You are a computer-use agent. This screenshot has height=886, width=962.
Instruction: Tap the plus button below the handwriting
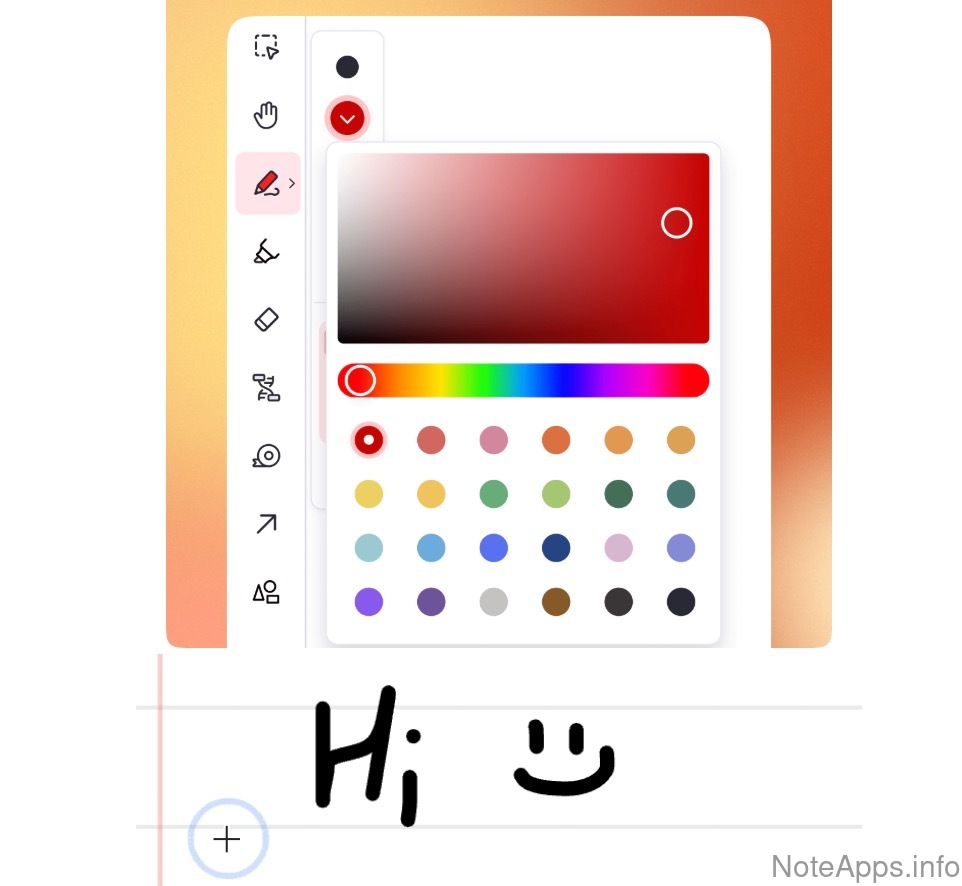point(228,839)
